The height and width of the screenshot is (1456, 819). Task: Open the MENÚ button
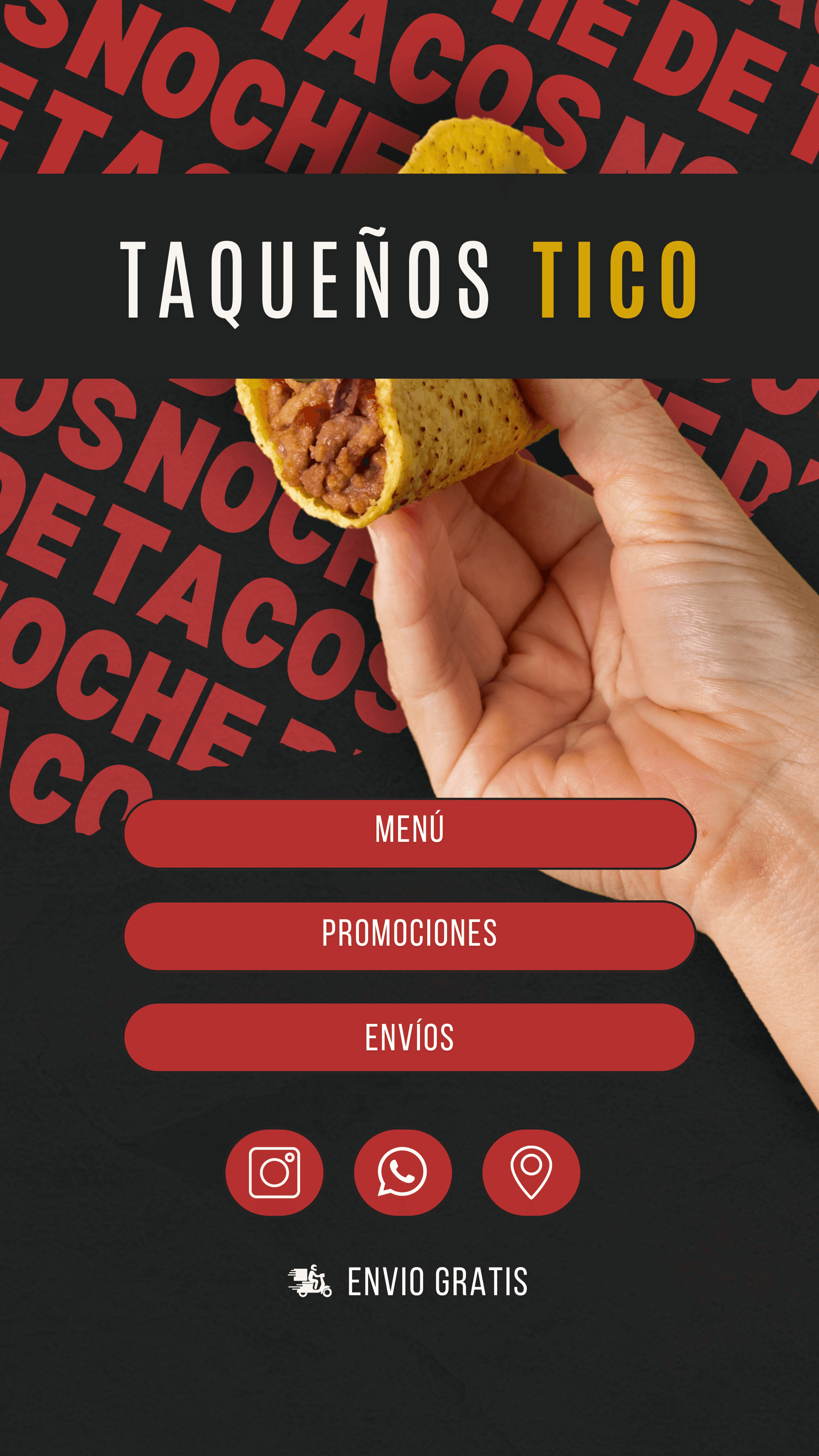[x=409, y=833]
